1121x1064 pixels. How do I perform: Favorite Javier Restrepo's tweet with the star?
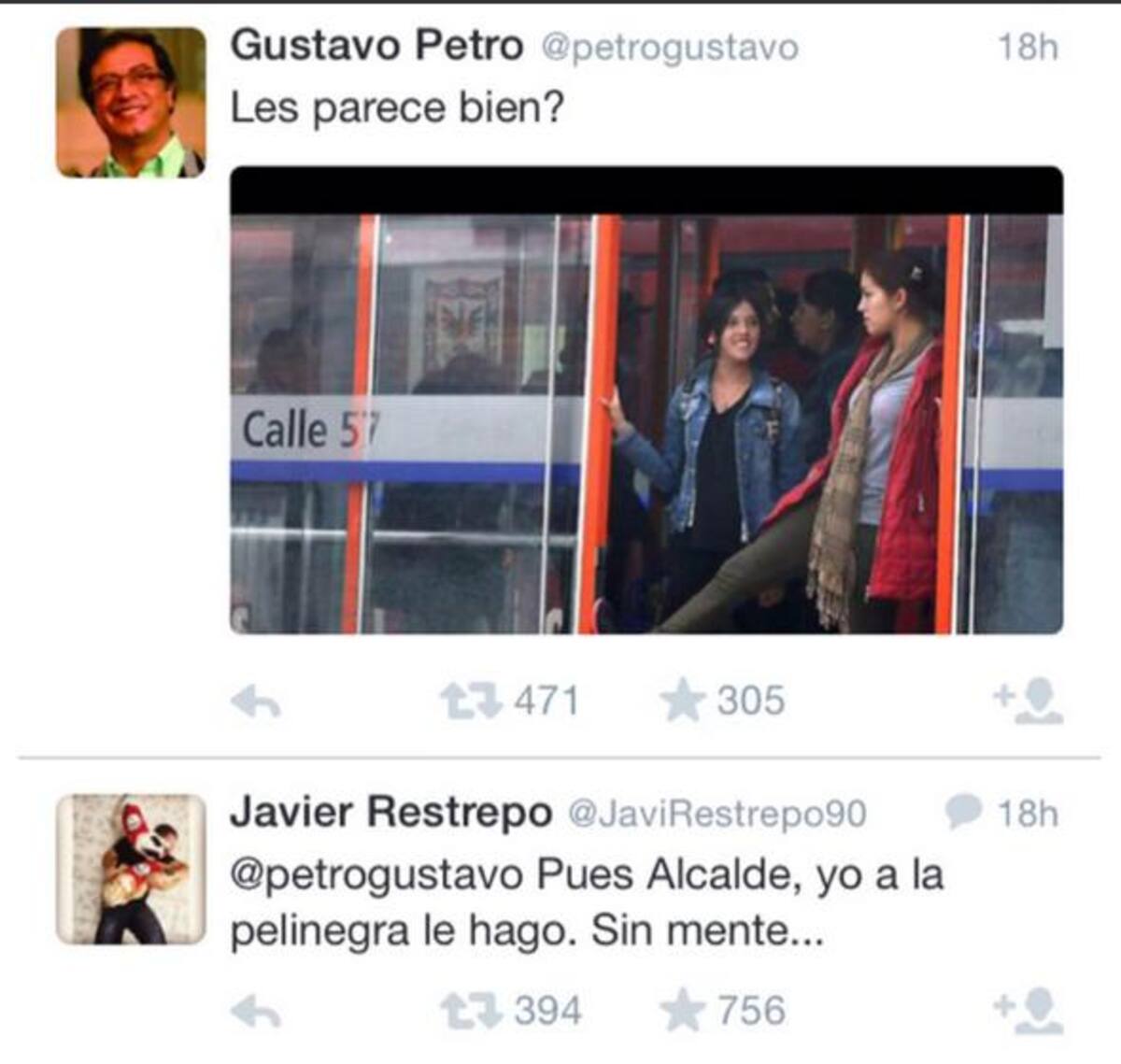[x=682, y=1011]
